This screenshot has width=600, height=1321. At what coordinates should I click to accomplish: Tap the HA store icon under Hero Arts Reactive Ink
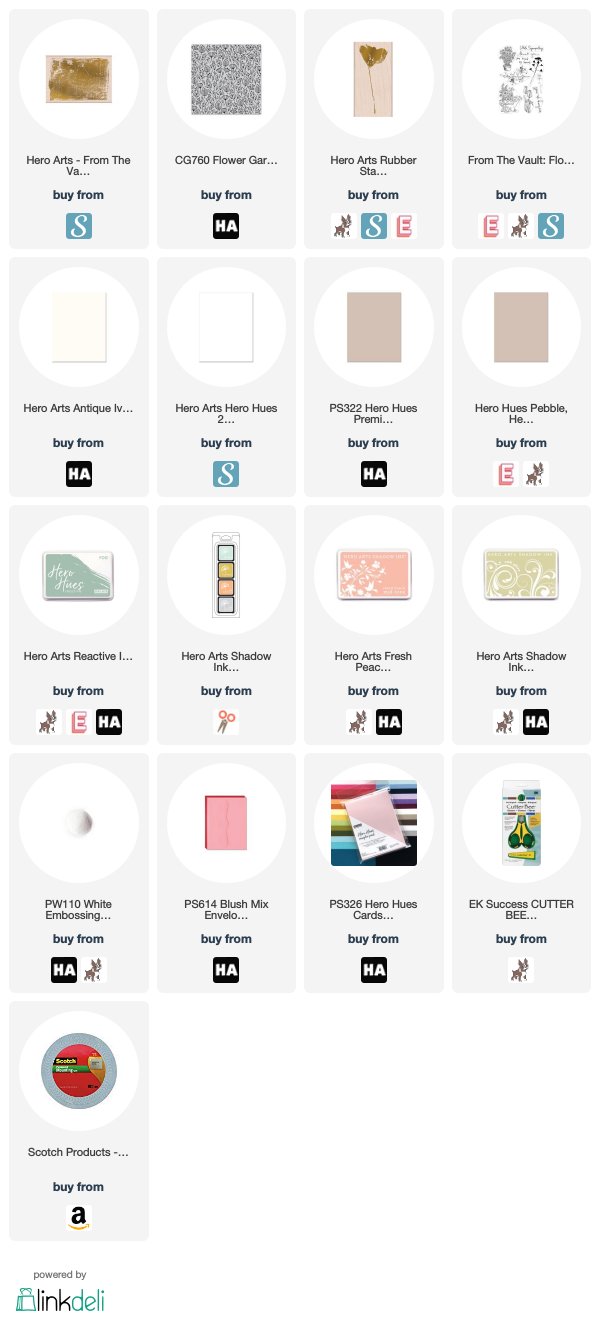[x=109, y=723]
